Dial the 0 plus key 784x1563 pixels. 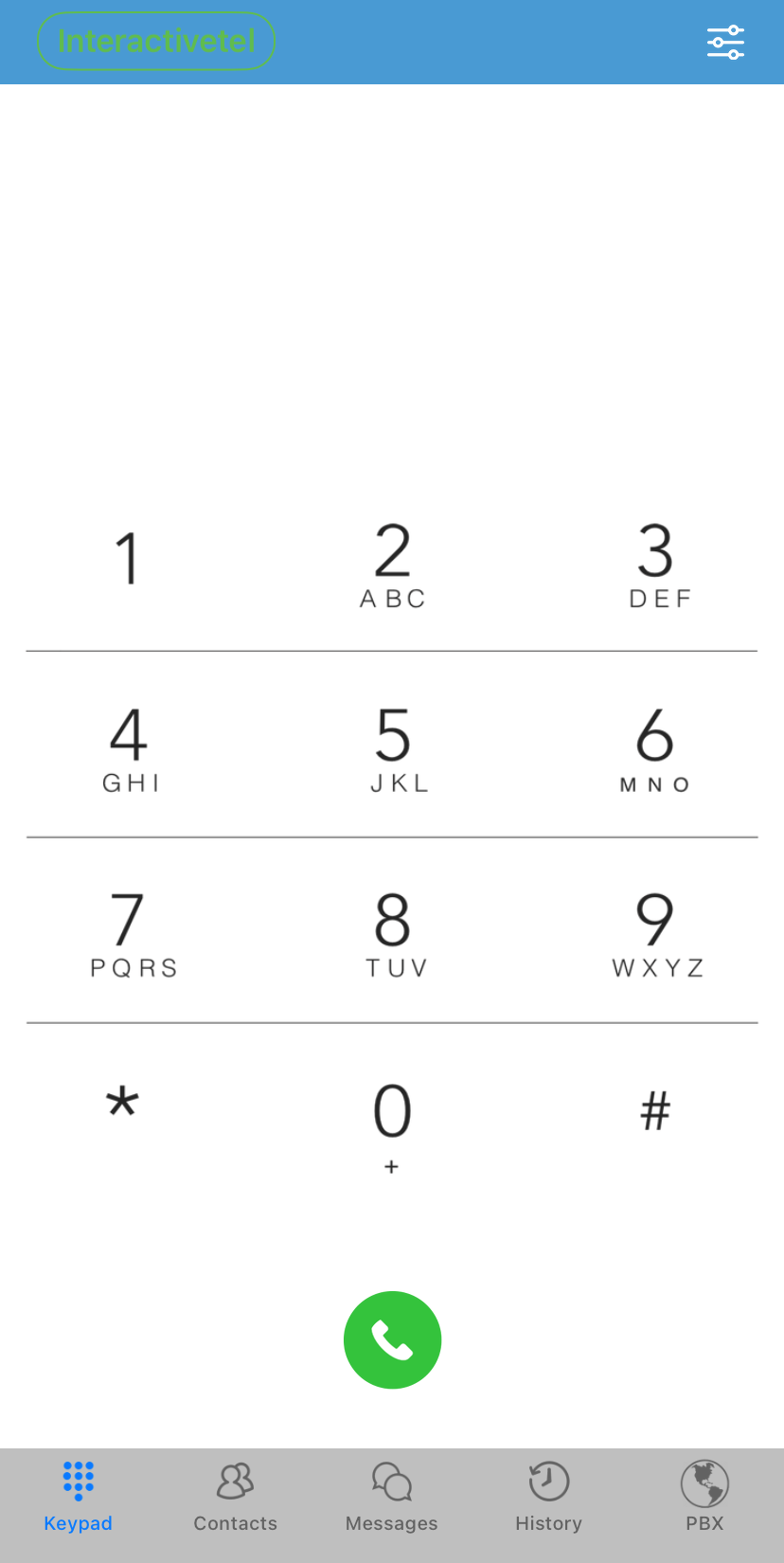pos(392,1127)
